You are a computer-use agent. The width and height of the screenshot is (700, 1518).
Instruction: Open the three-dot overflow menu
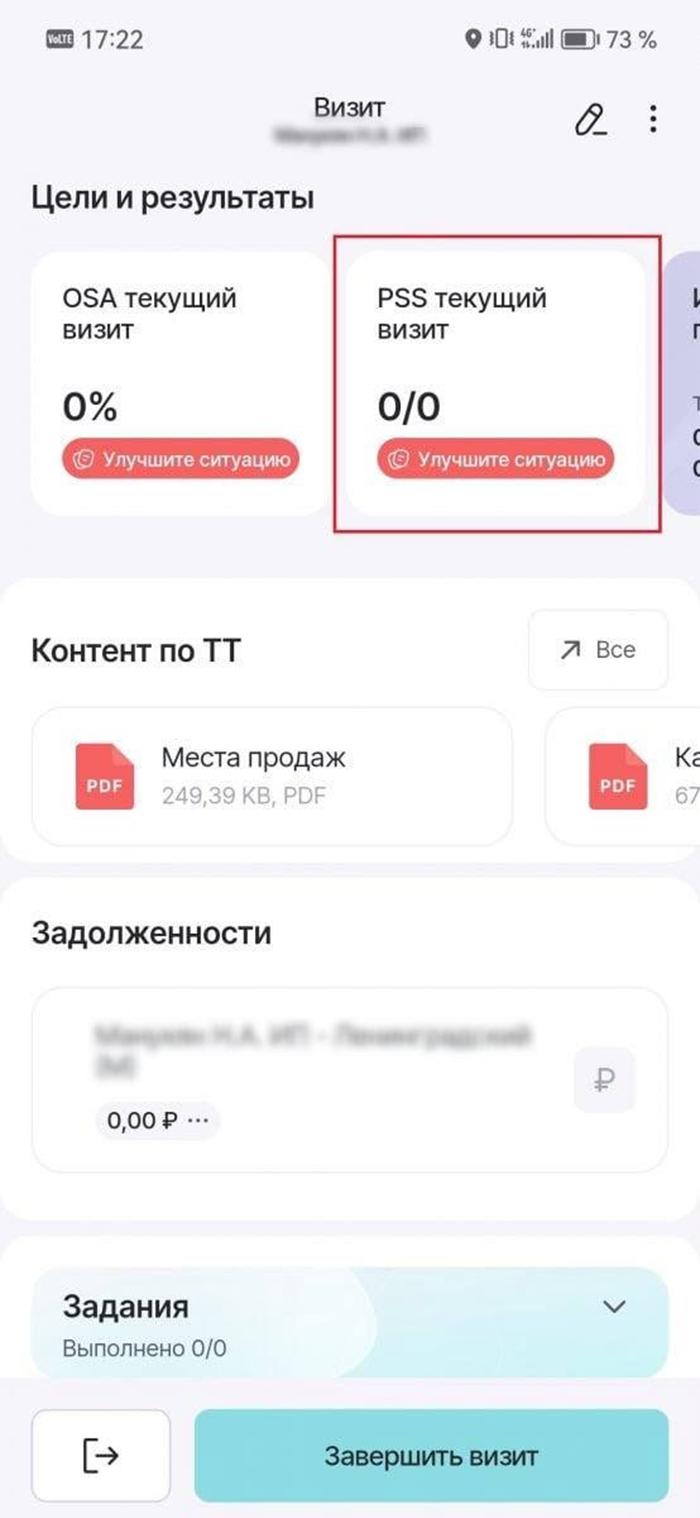(x=653, y=119)
